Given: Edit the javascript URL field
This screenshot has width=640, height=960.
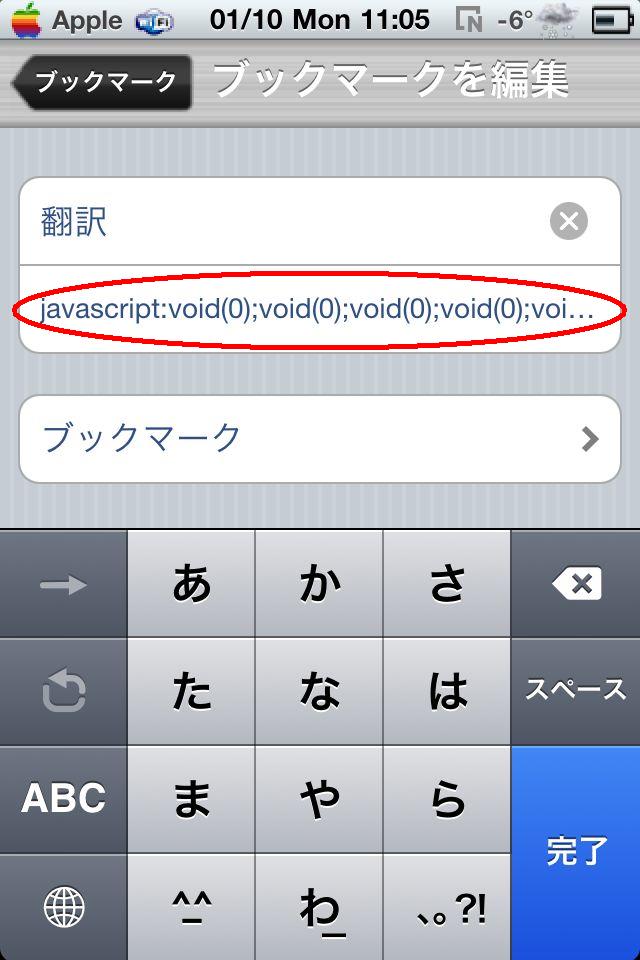Looking at the screenshot, I should tap(318, 310).
